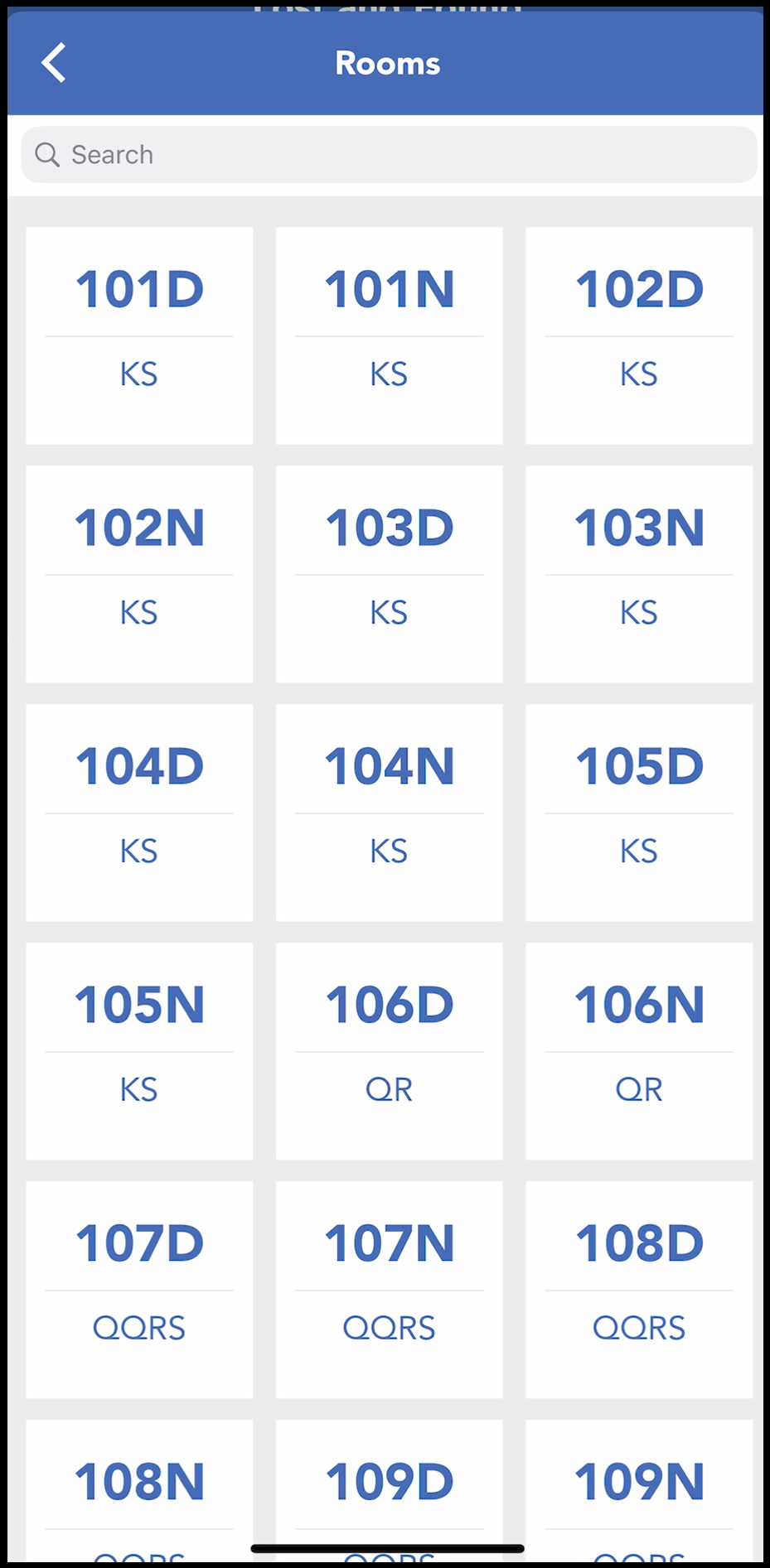Viewport: 770px width, 1568px height.
Task: Open room 107D
Action: [139, 1289]
